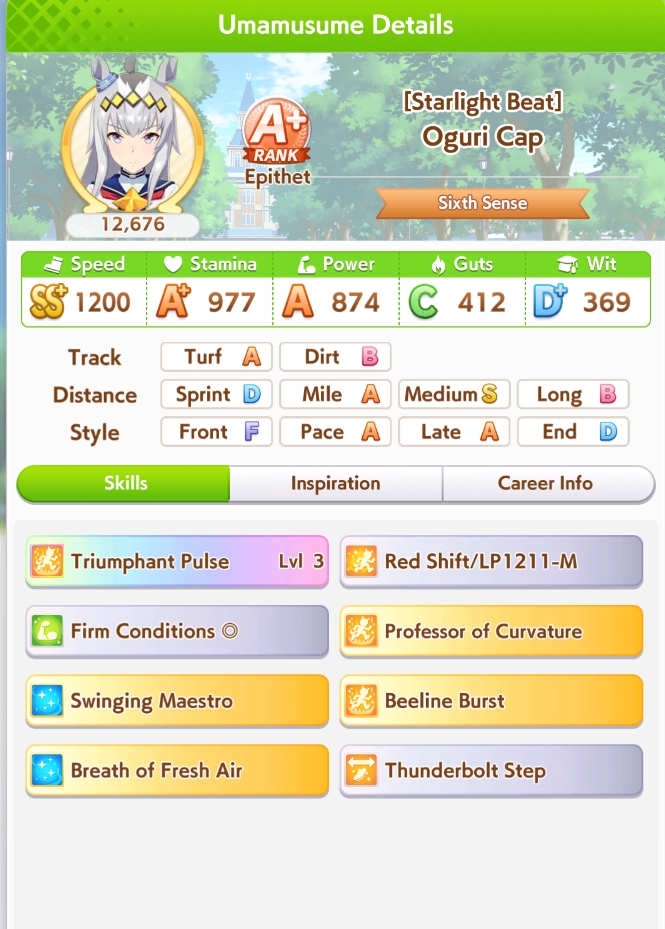665x929 pixels.
Task: Open Firm Conditions skill info
Action: 177,631
